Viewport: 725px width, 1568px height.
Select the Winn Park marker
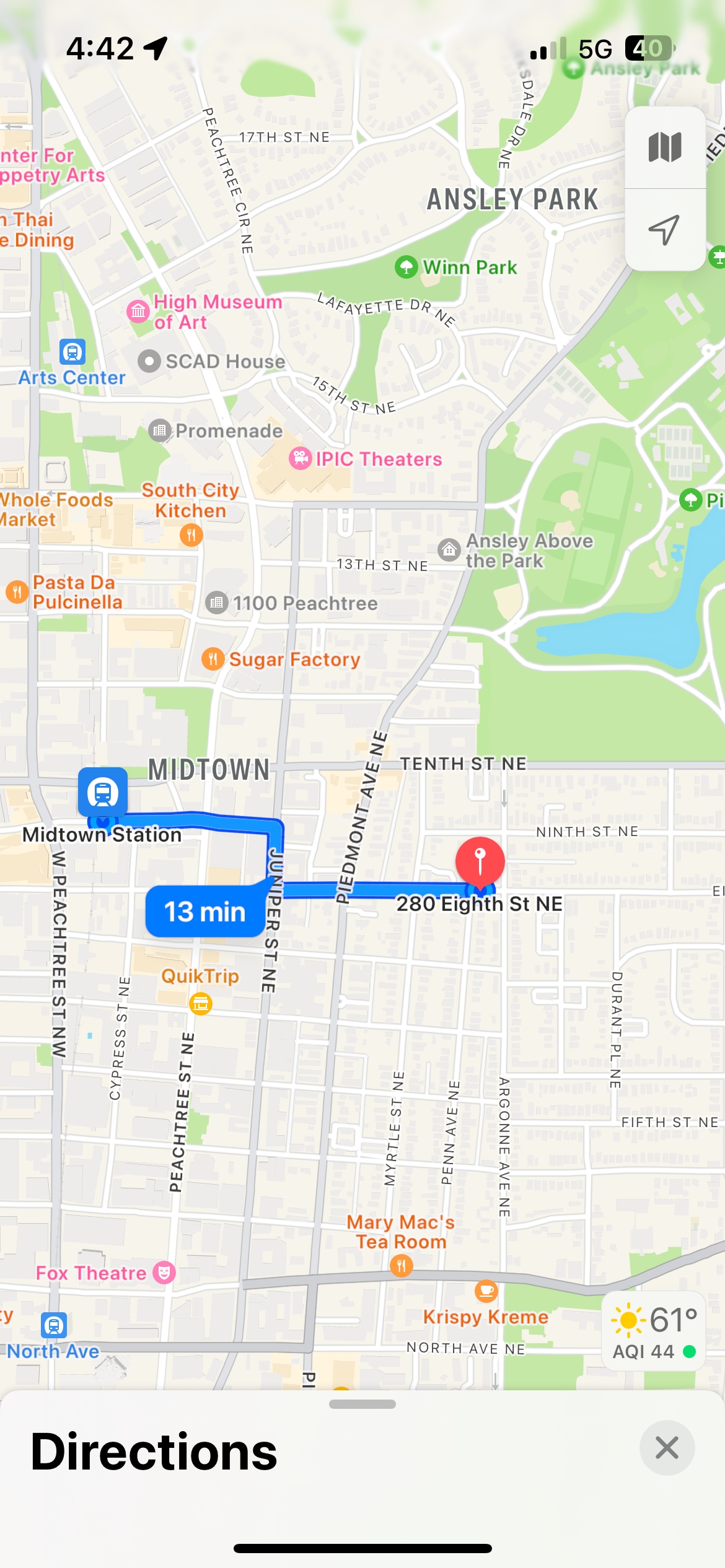[406, 267]
